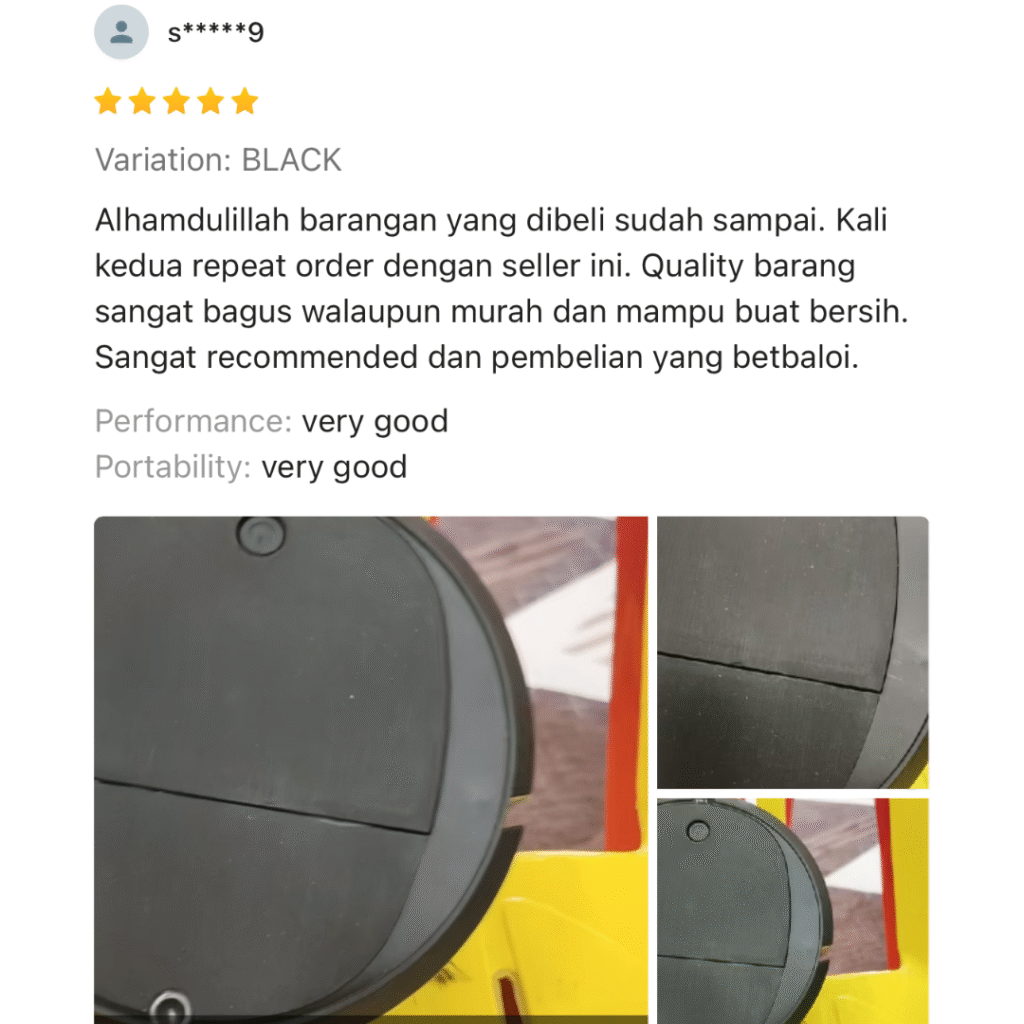Image resolution: width=1024 pixels, height=1024 pixels.
Task: Open the bottom-right review photo
Action: pos(792,910)
